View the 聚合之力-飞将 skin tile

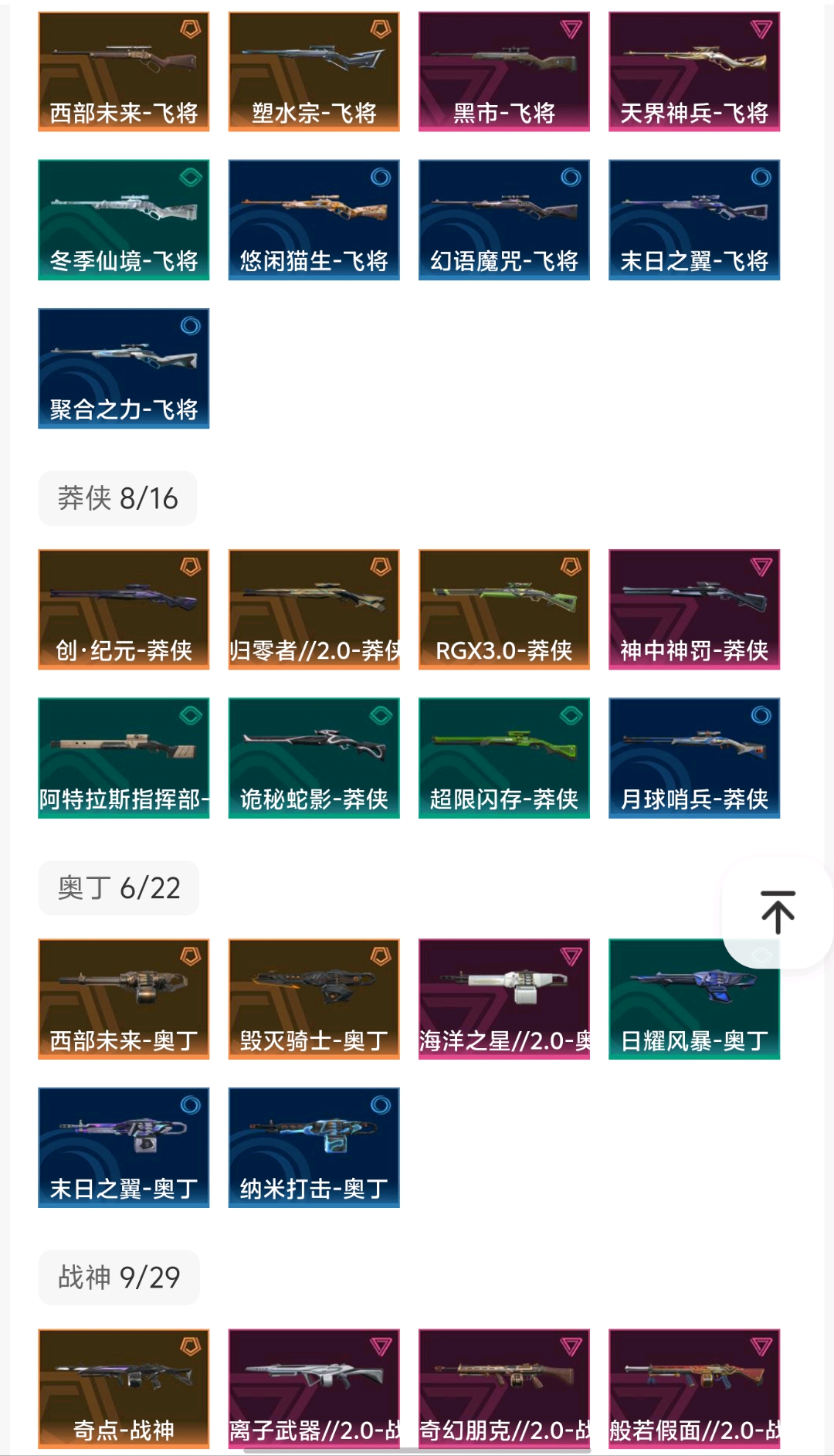click(124, 368)
